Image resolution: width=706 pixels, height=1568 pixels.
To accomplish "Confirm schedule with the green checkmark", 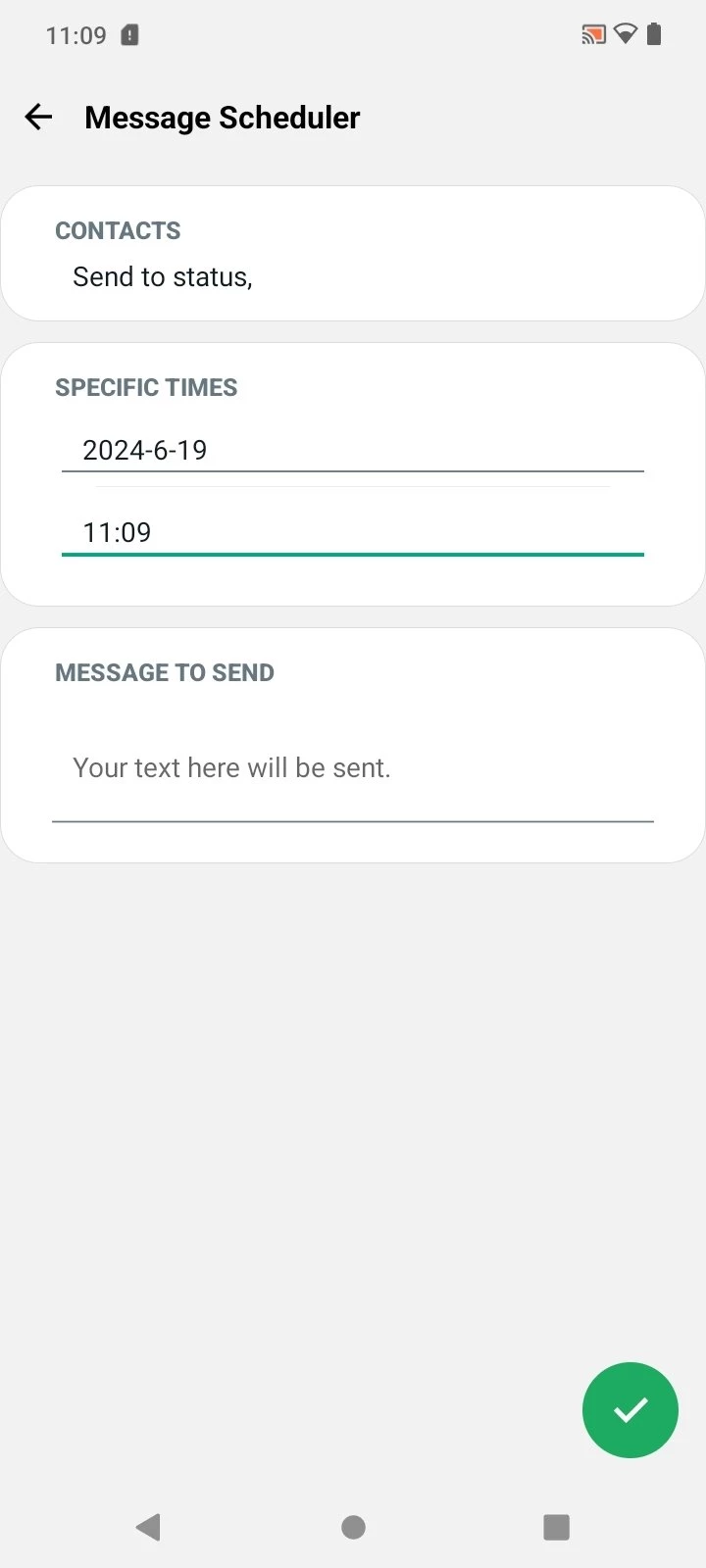I will [x=630, y=1410].
